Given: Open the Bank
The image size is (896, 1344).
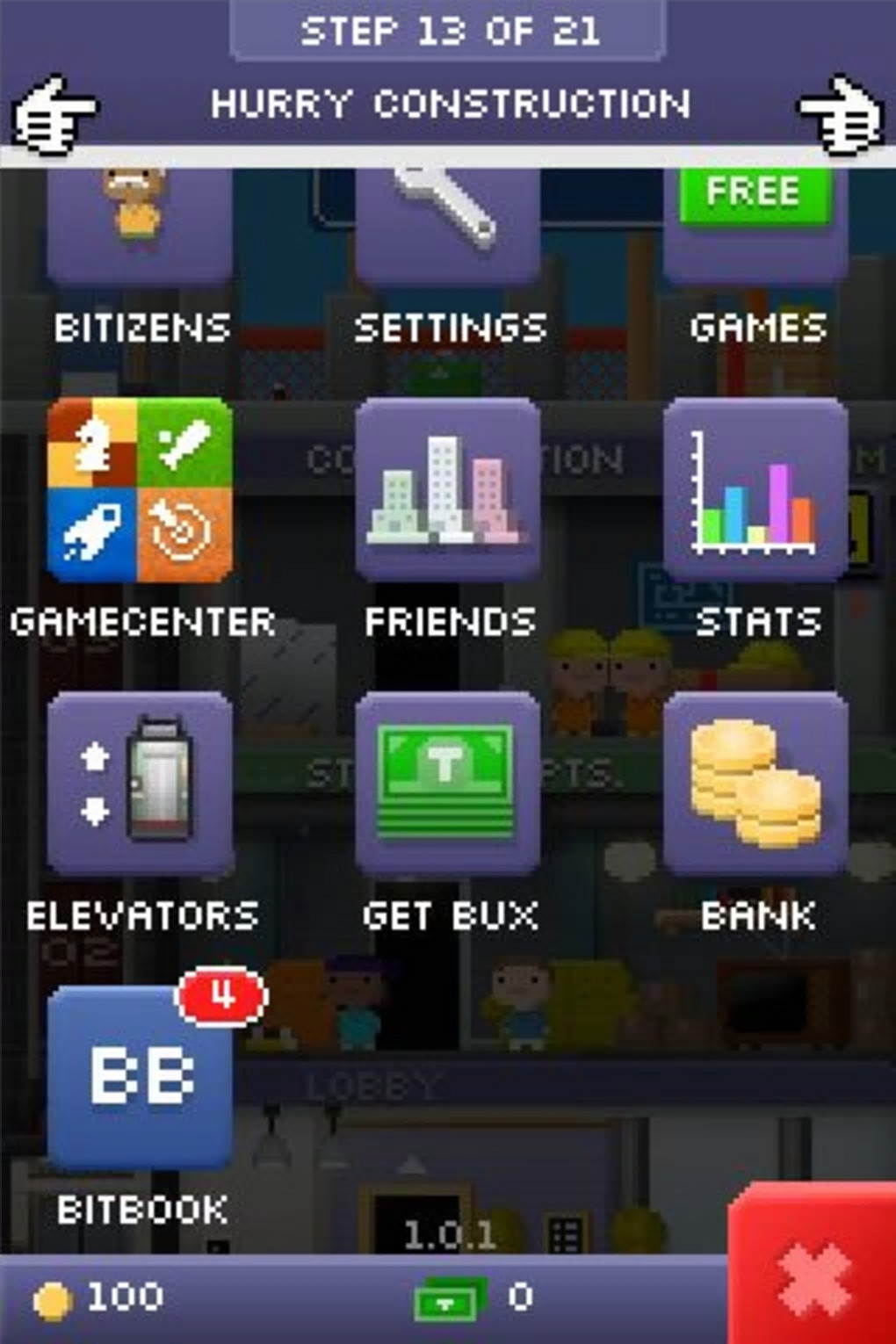Looking at the screenshot, I should (755, 784).
